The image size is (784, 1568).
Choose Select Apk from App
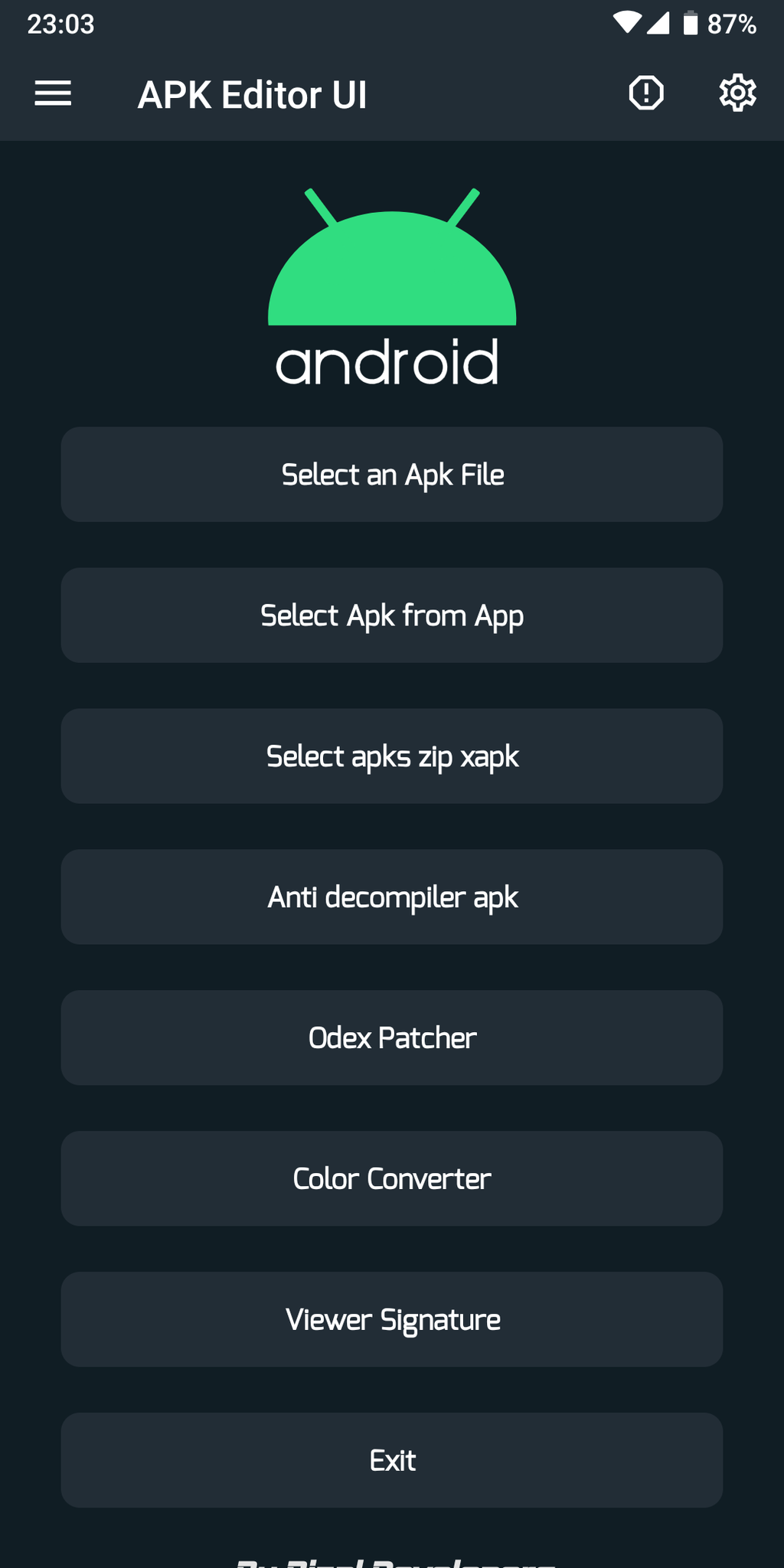(392, 615)
